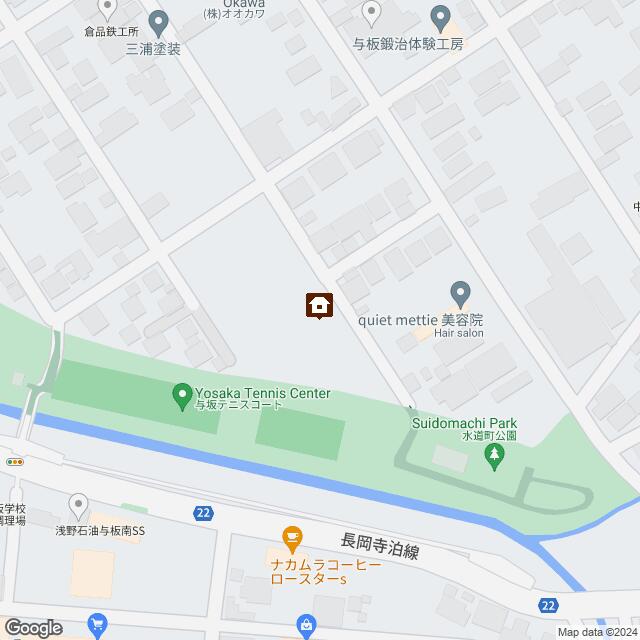The image size is (640, 640).
Task: Open the 三浦塗装 location pin
Action: [158, 21]
